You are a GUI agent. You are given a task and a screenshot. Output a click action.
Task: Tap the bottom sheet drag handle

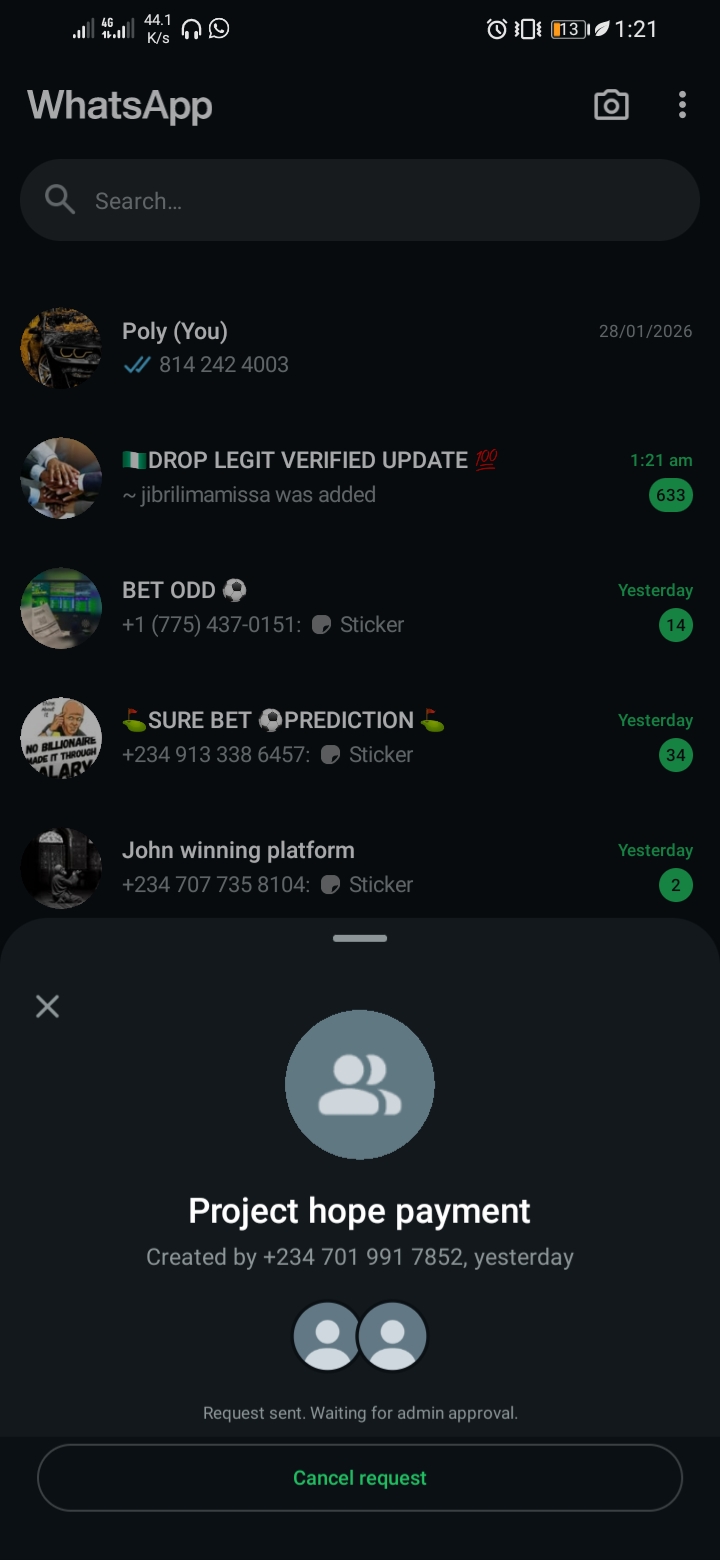pos(360,938)
